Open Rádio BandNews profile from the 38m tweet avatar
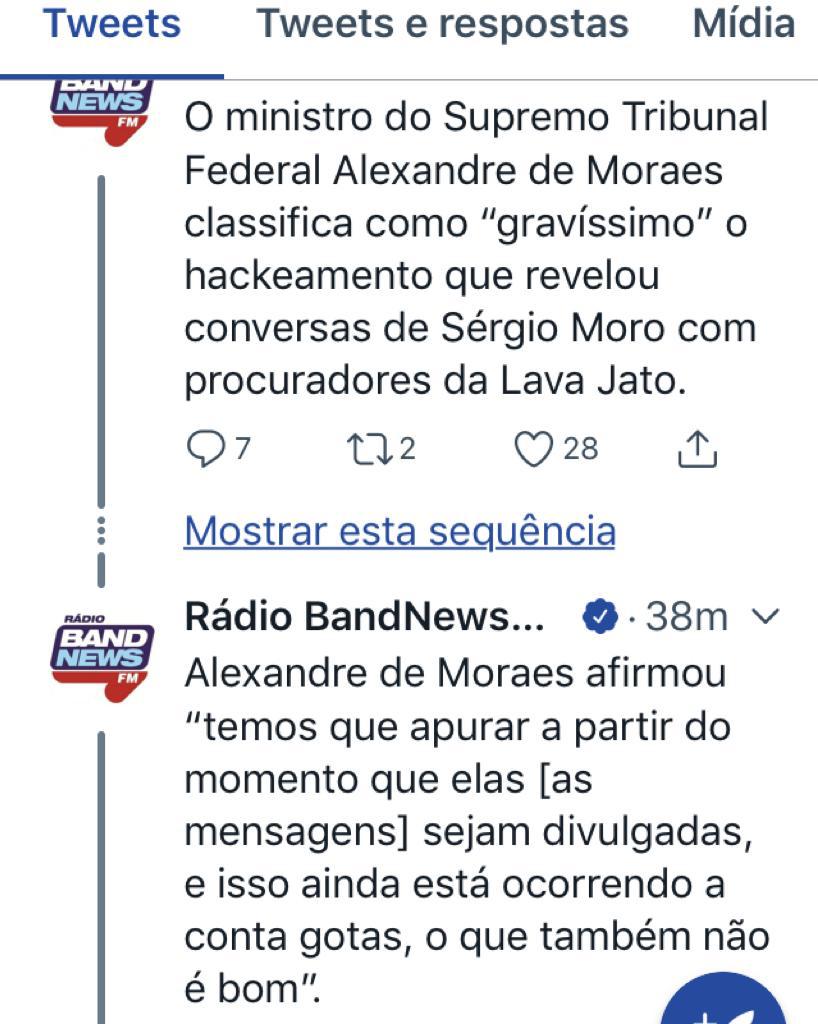 click(102, 658)
